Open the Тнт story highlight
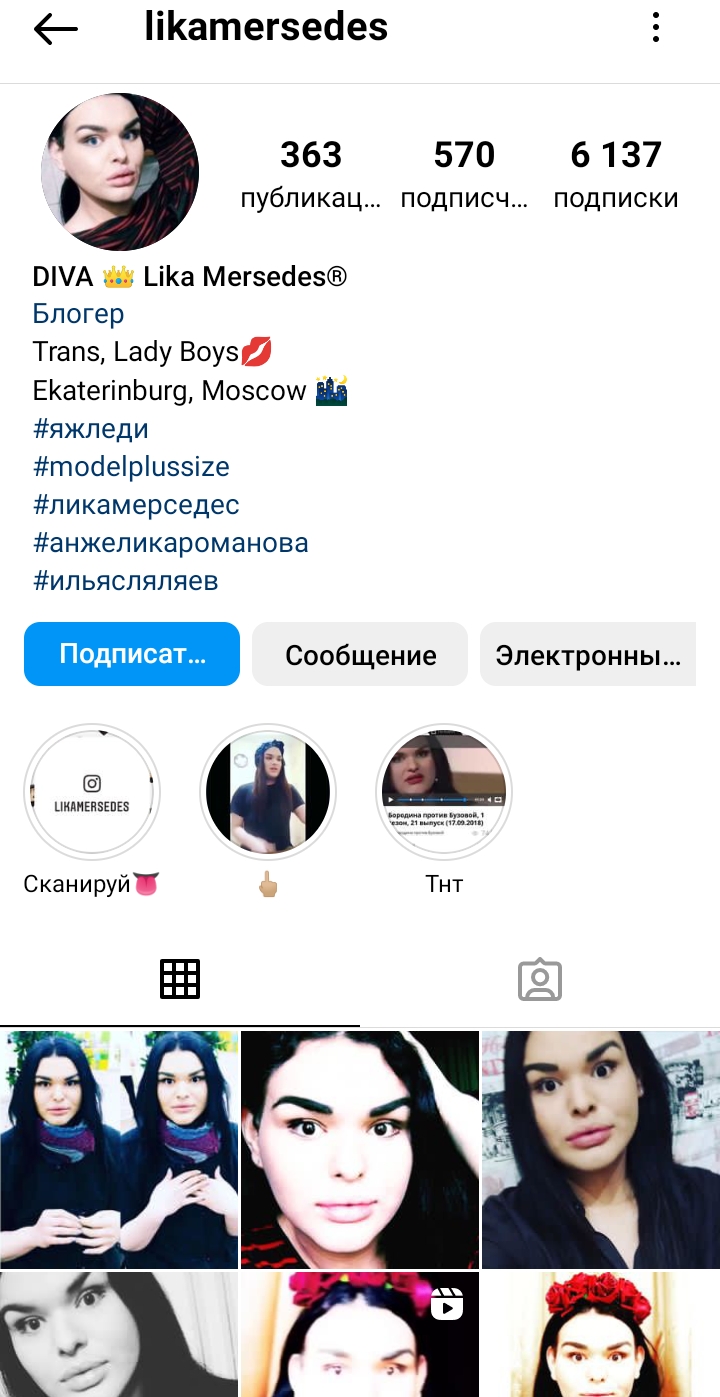 [x=444, y=792]
